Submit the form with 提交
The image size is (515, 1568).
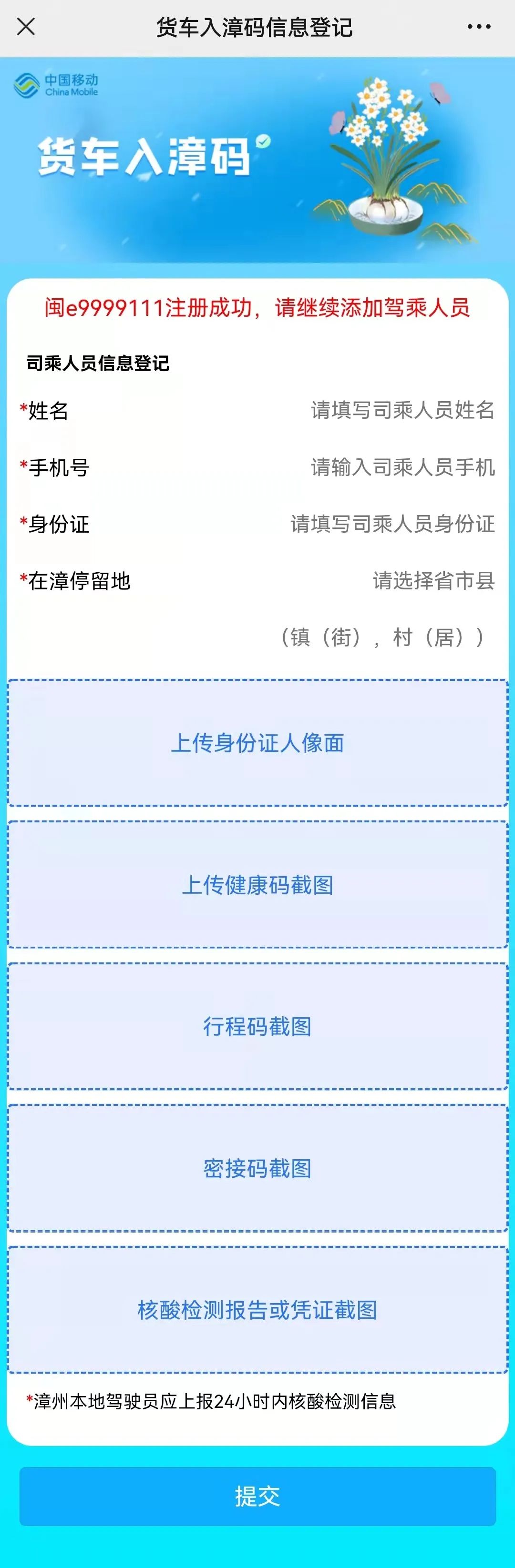coord(257,1496)
